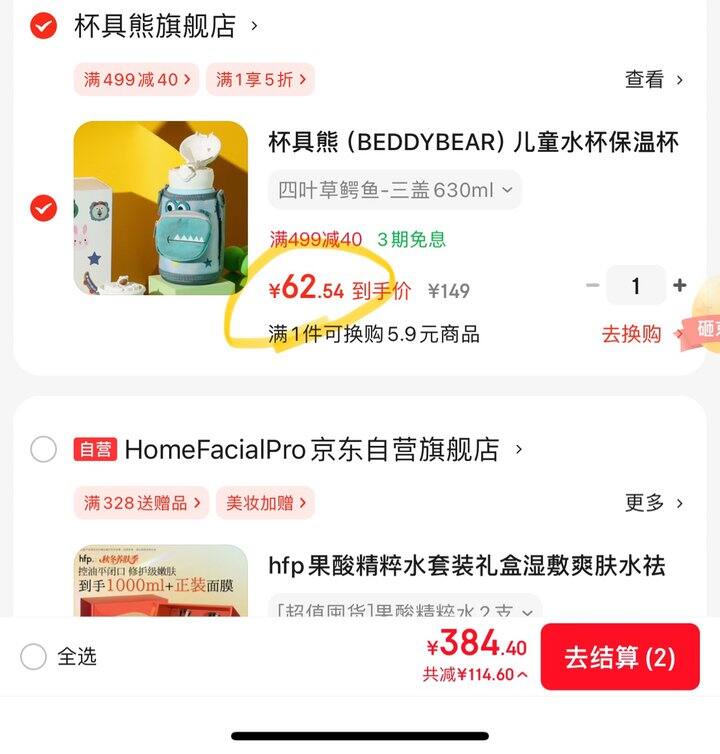The width and height of the screenshot is (720, 754).
Task: Tap the 美妆加赠 promotion chip
Action: (265, 503)
